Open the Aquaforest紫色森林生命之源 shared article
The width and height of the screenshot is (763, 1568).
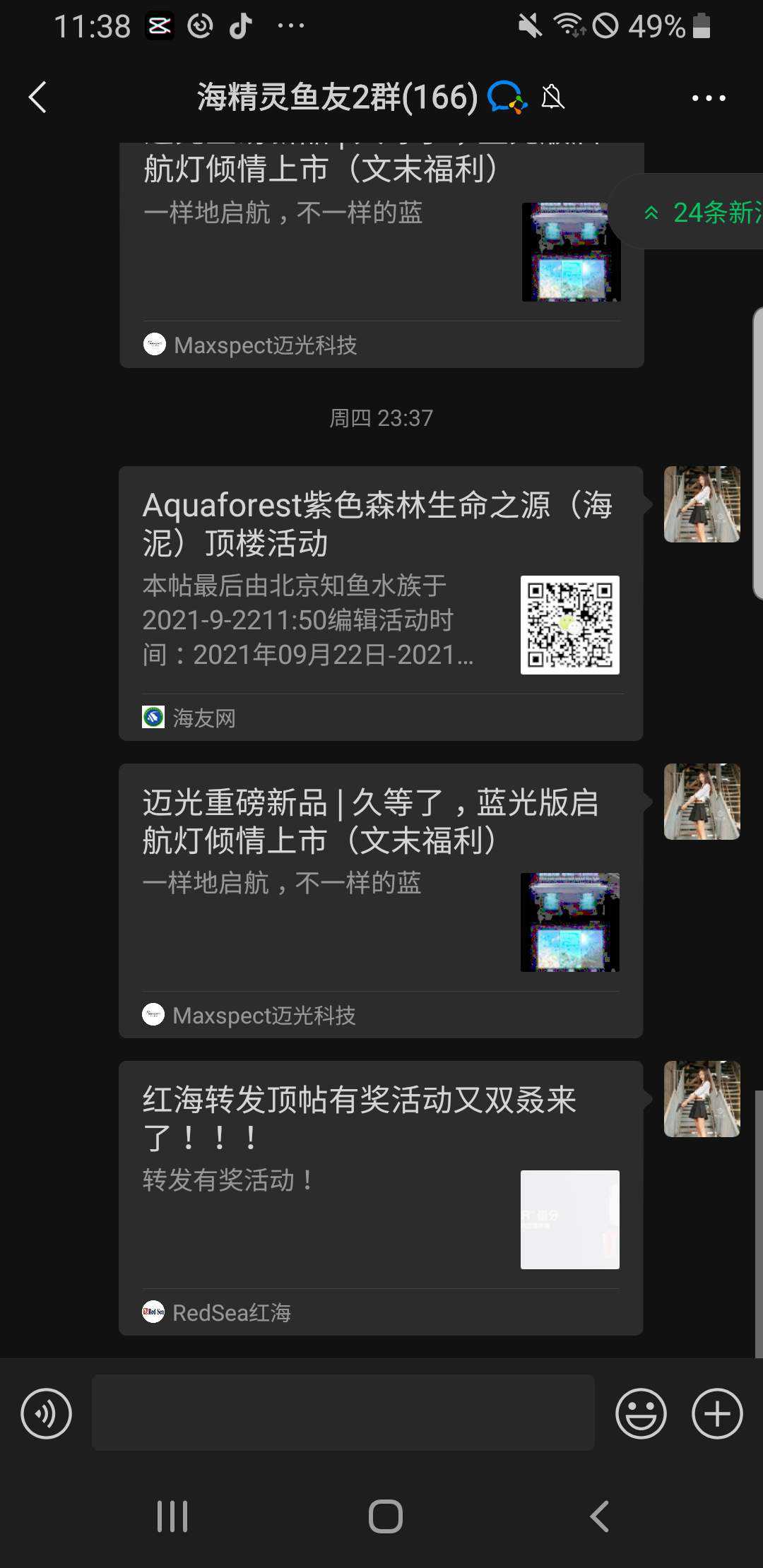coord(380,602)
